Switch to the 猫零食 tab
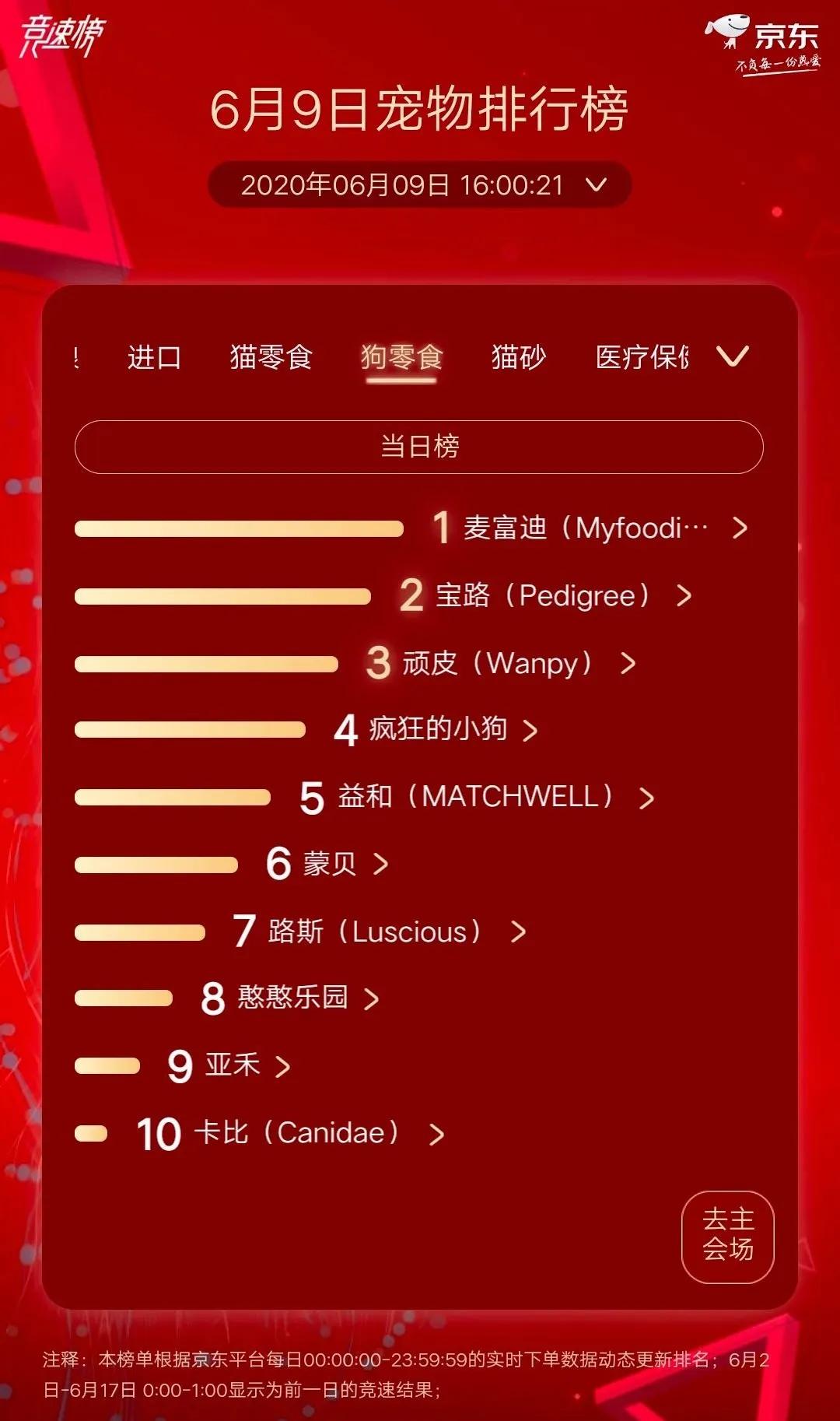 [x=270, y=356]
